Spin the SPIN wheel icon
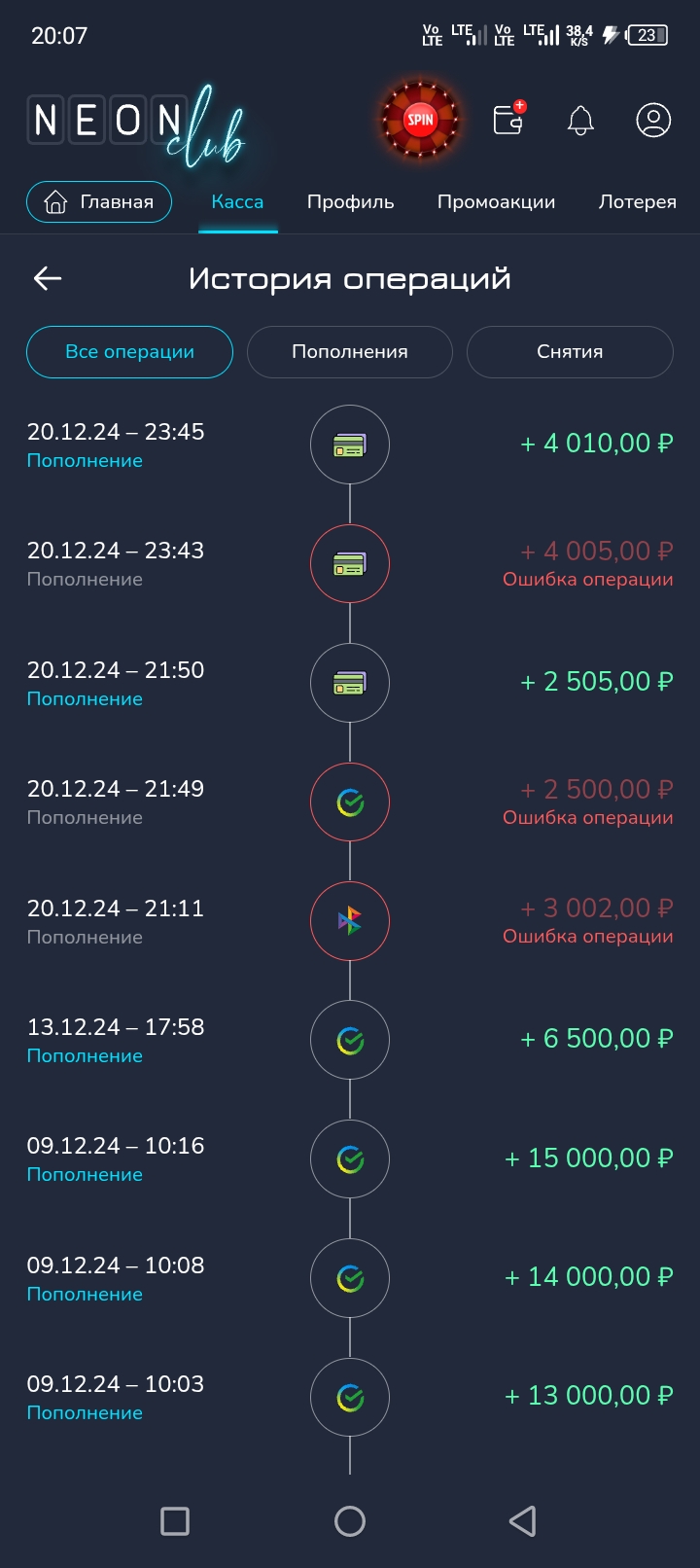 click(420, 120)
